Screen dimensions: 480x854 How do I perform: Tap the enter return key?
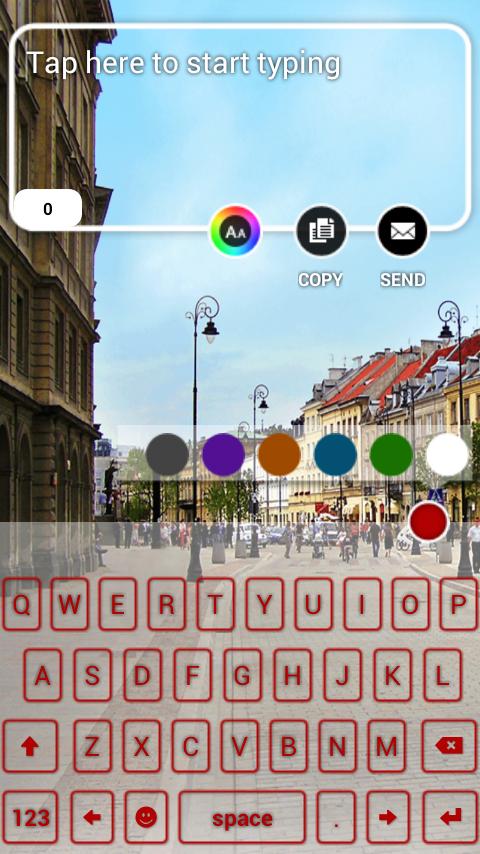450,818
